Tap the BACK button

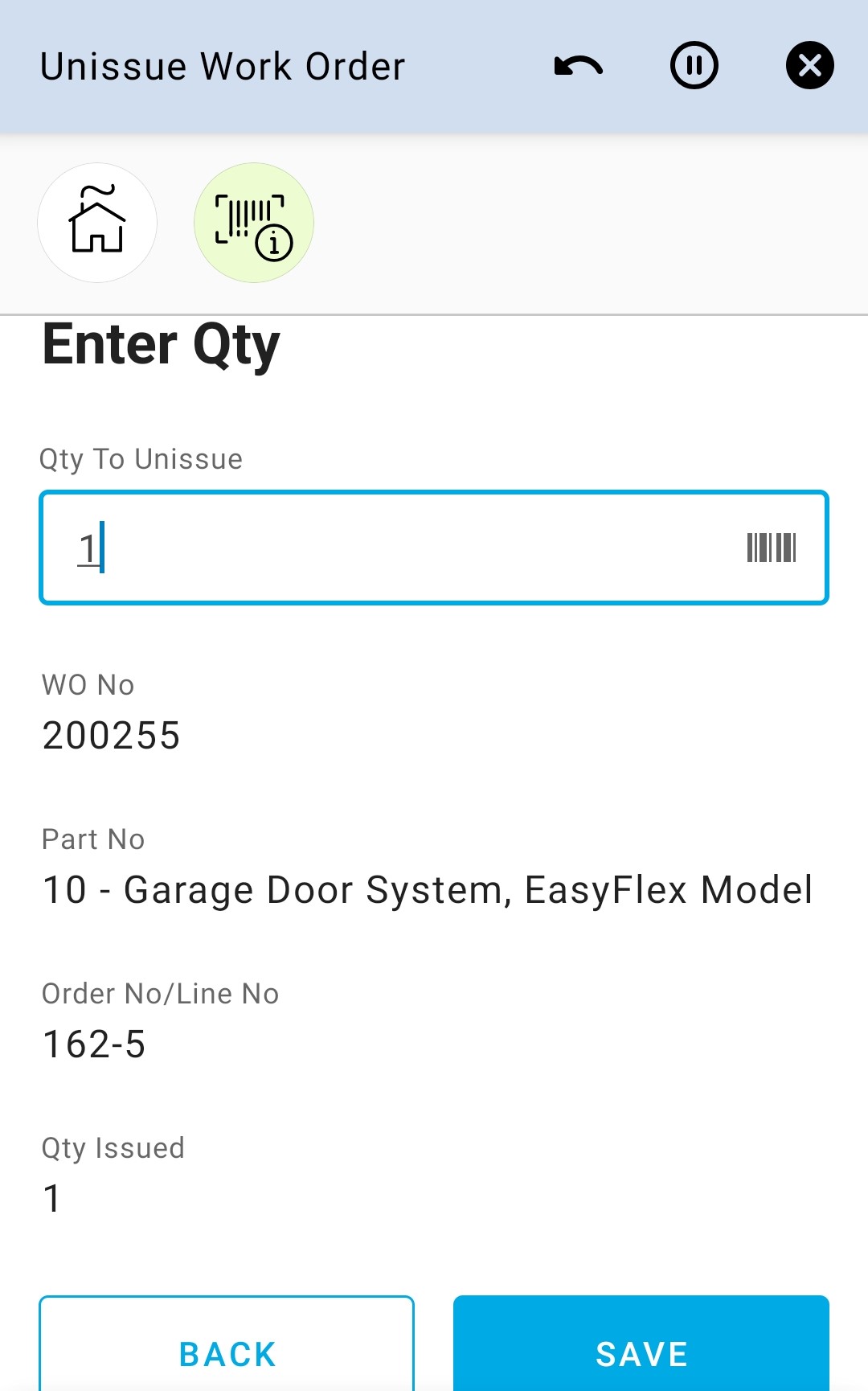[227, 1353]
